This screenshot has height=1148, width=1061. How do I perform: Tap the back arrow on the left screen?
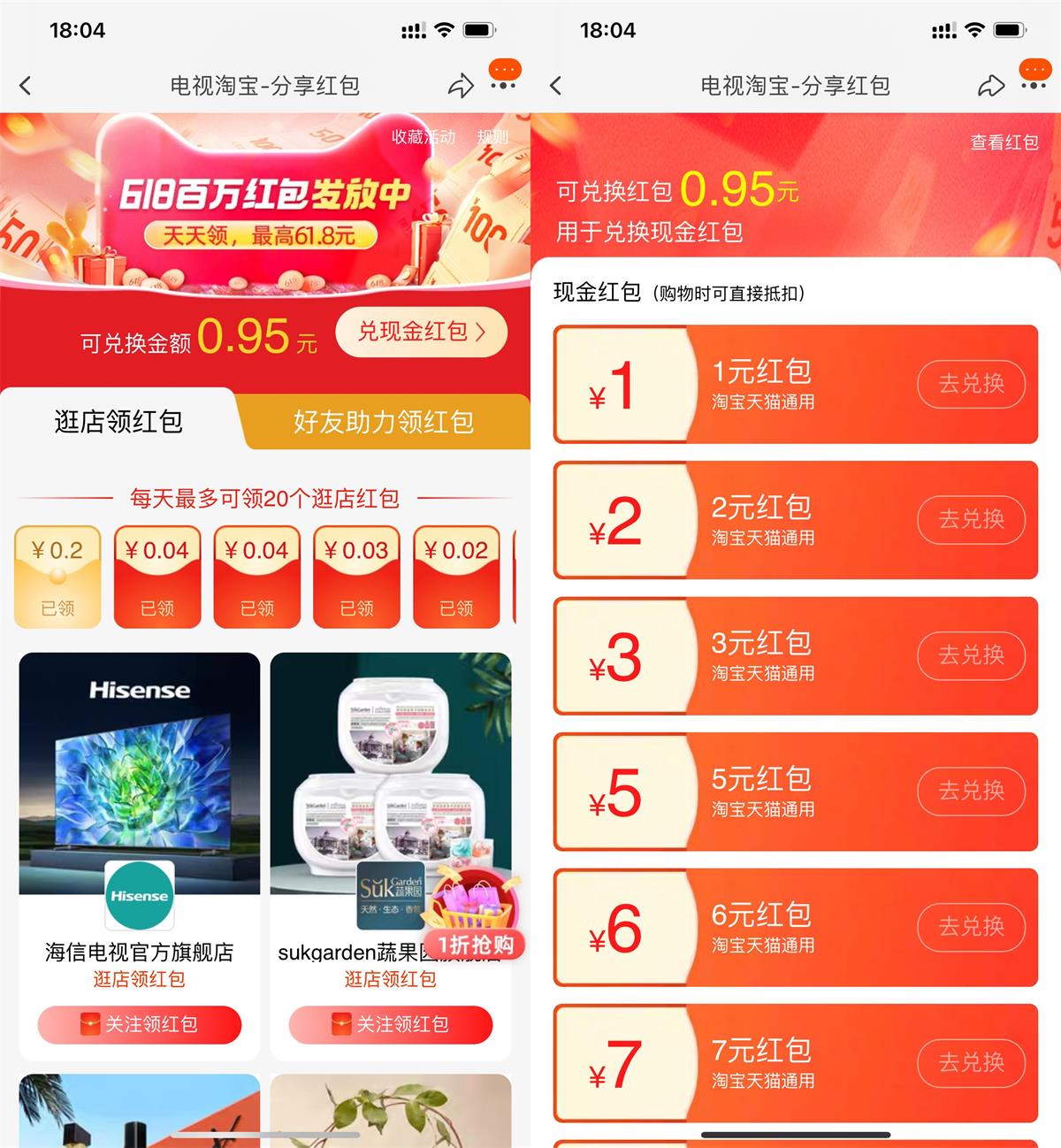pyautogui.click(x=27, y=85)
